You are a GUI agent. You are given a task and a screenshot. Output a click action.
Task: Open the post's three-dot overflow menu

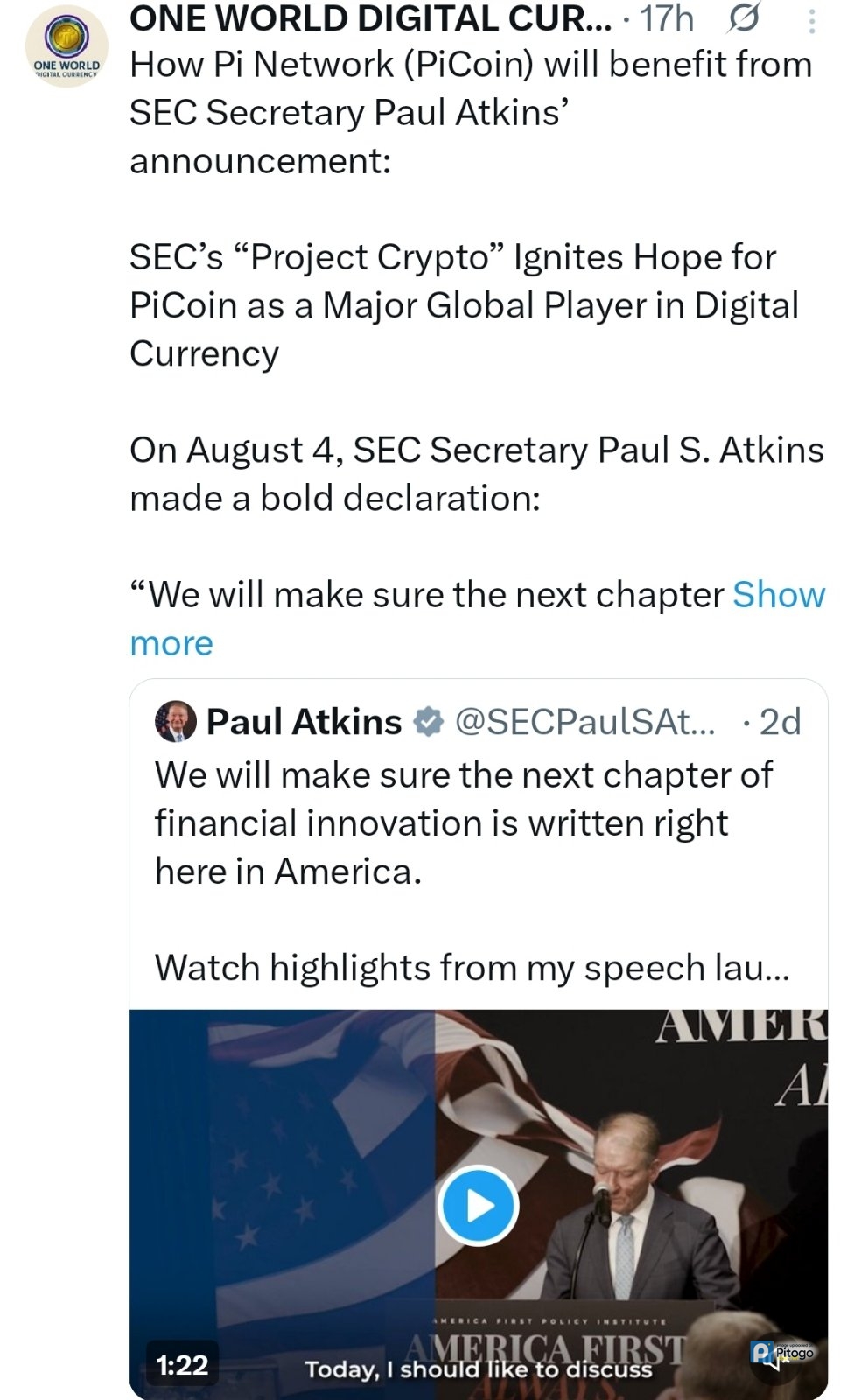tap(812, 19)
